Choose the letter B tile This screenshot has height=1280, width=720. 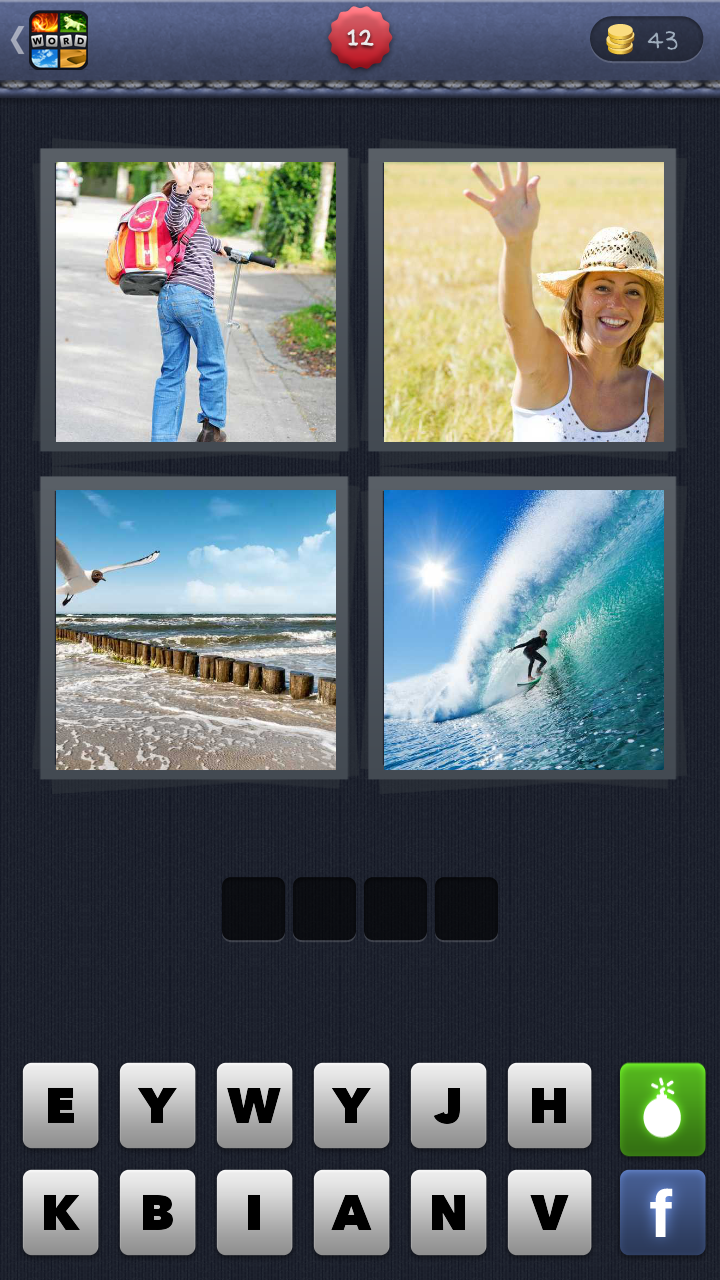click(x=157, y=1212)
